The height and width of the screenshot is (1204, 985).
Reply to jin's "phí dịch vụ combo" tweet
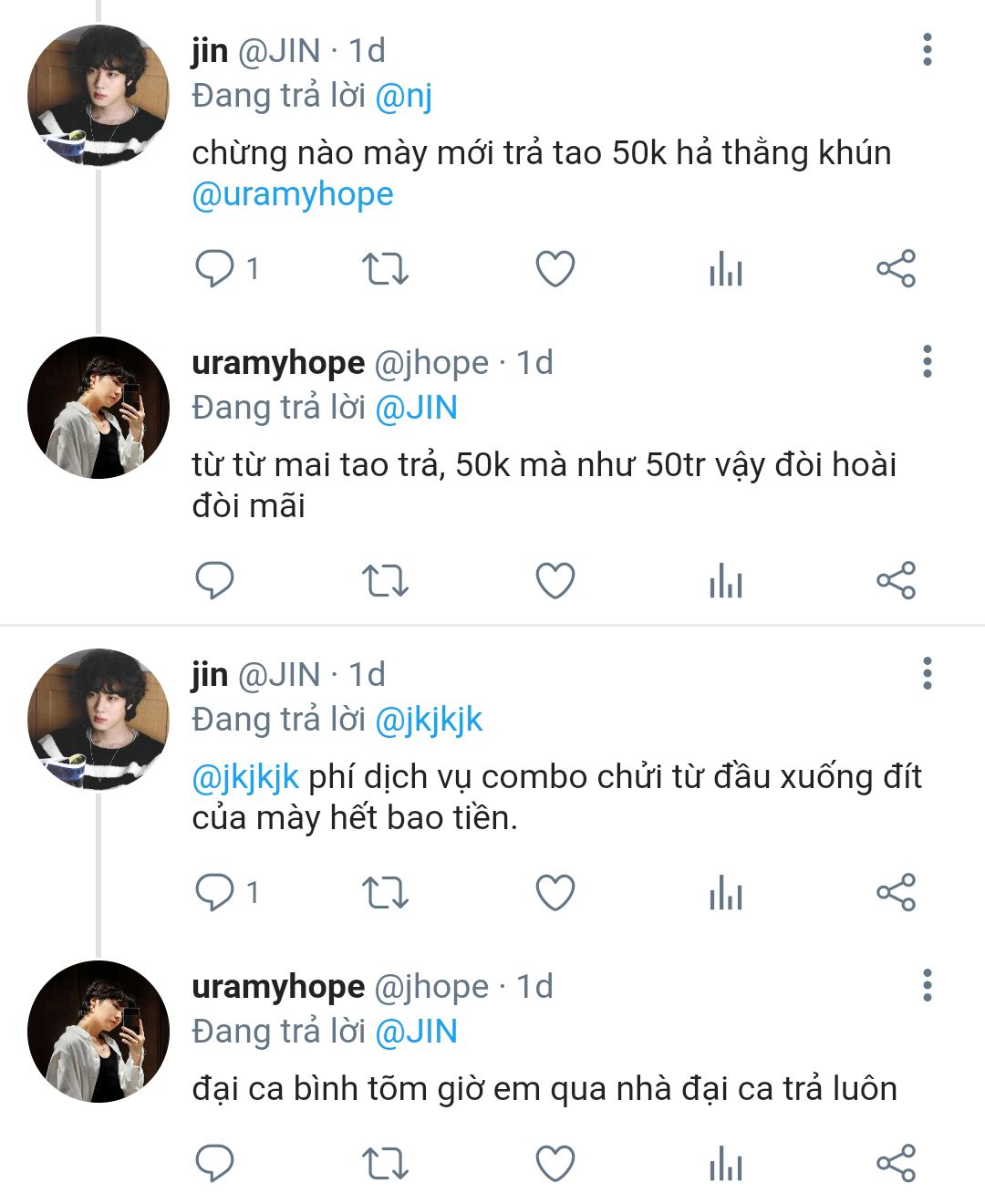pos(215,893)
